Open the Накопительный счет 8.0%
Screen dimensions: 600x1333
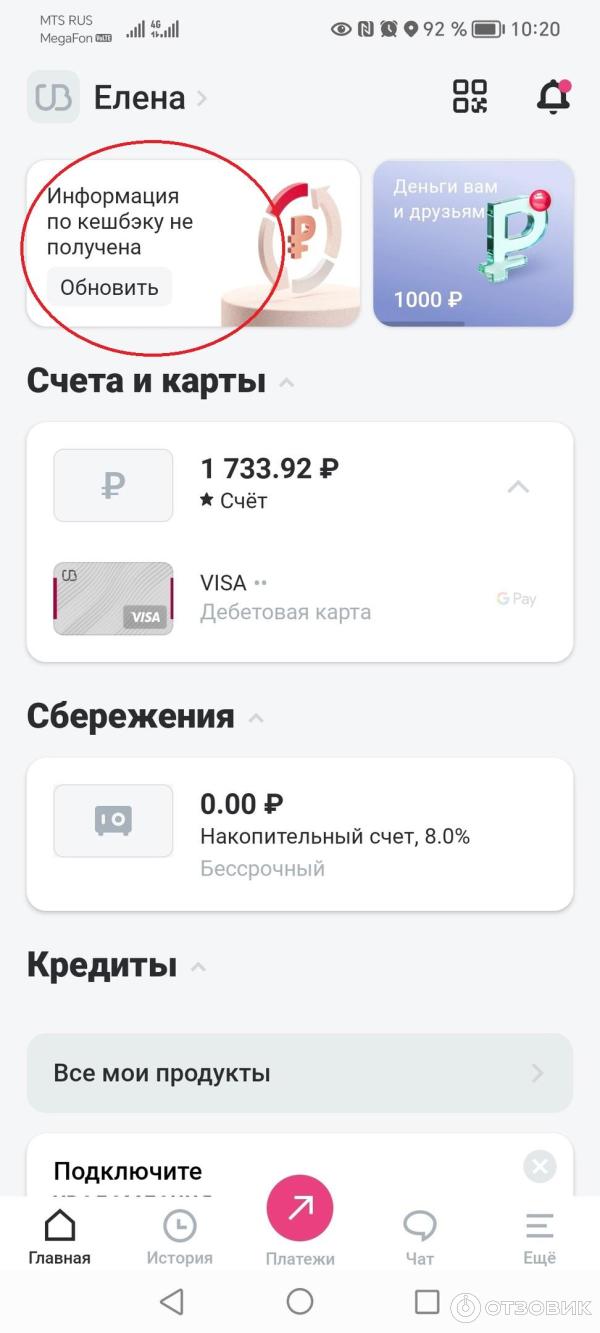pos(300,835)
